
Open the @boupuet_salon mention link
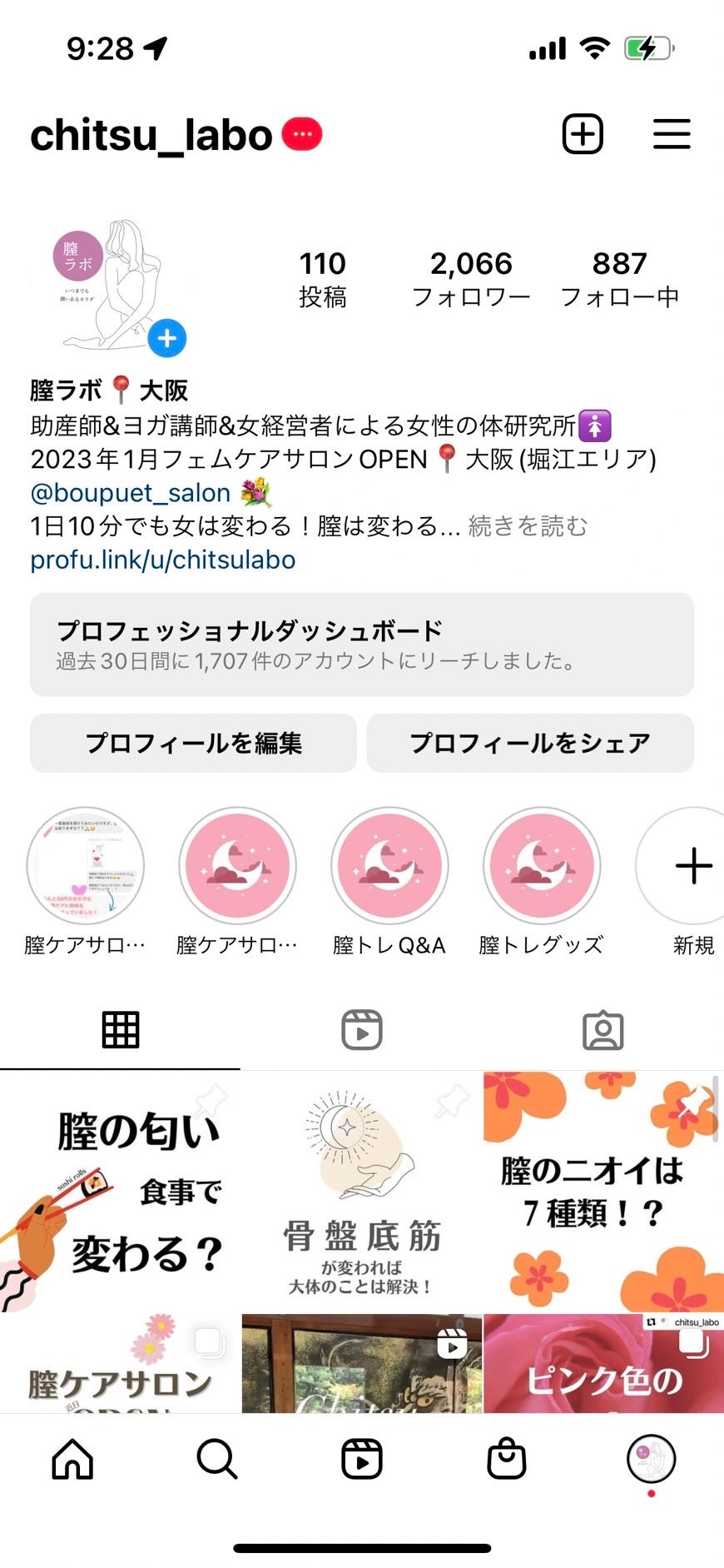click(x=131, y=493)
